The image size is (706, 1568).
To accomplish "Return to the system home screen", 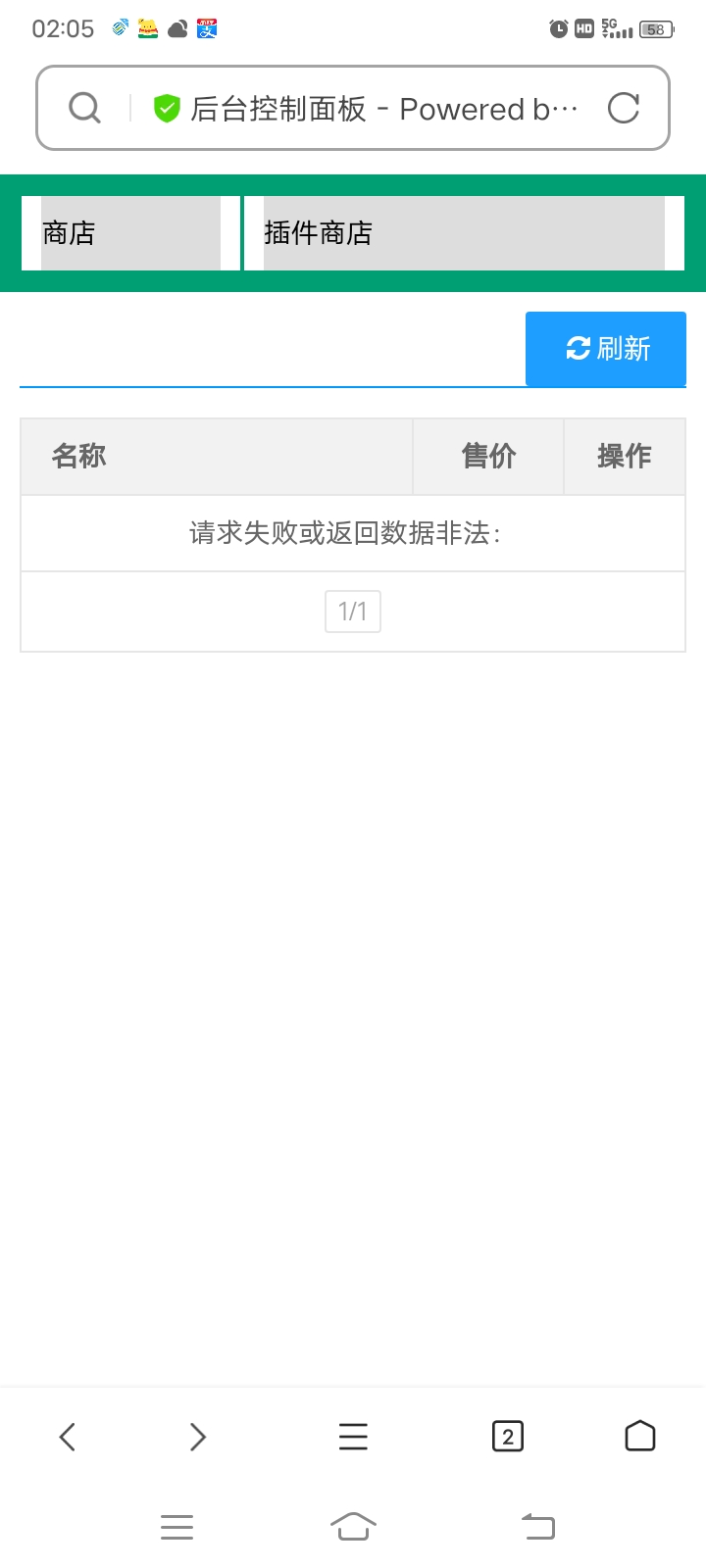I will [353, 1526].
